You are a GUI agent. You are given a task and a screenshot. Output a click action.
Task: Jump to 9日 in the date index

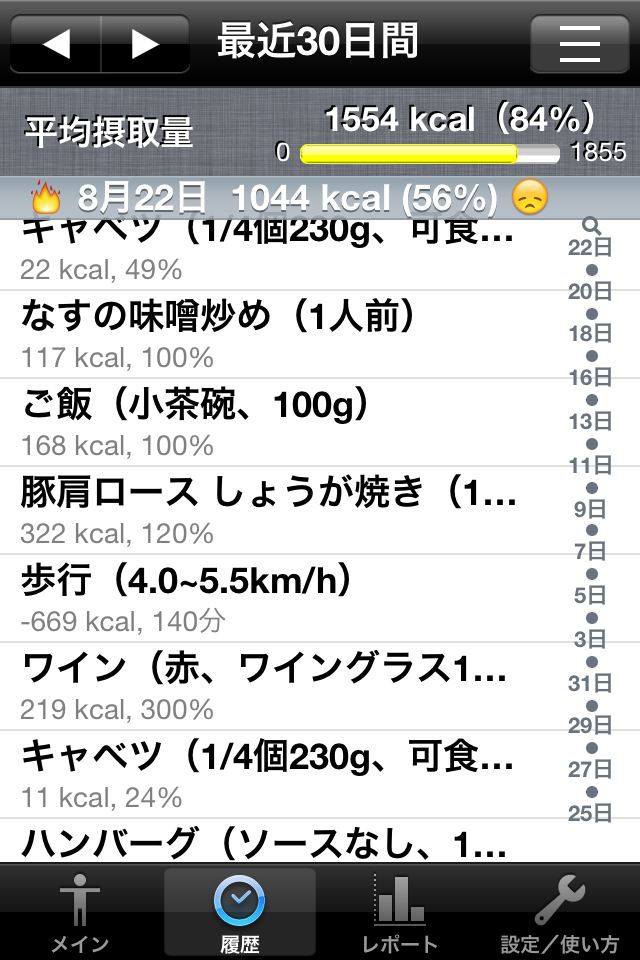590,508
